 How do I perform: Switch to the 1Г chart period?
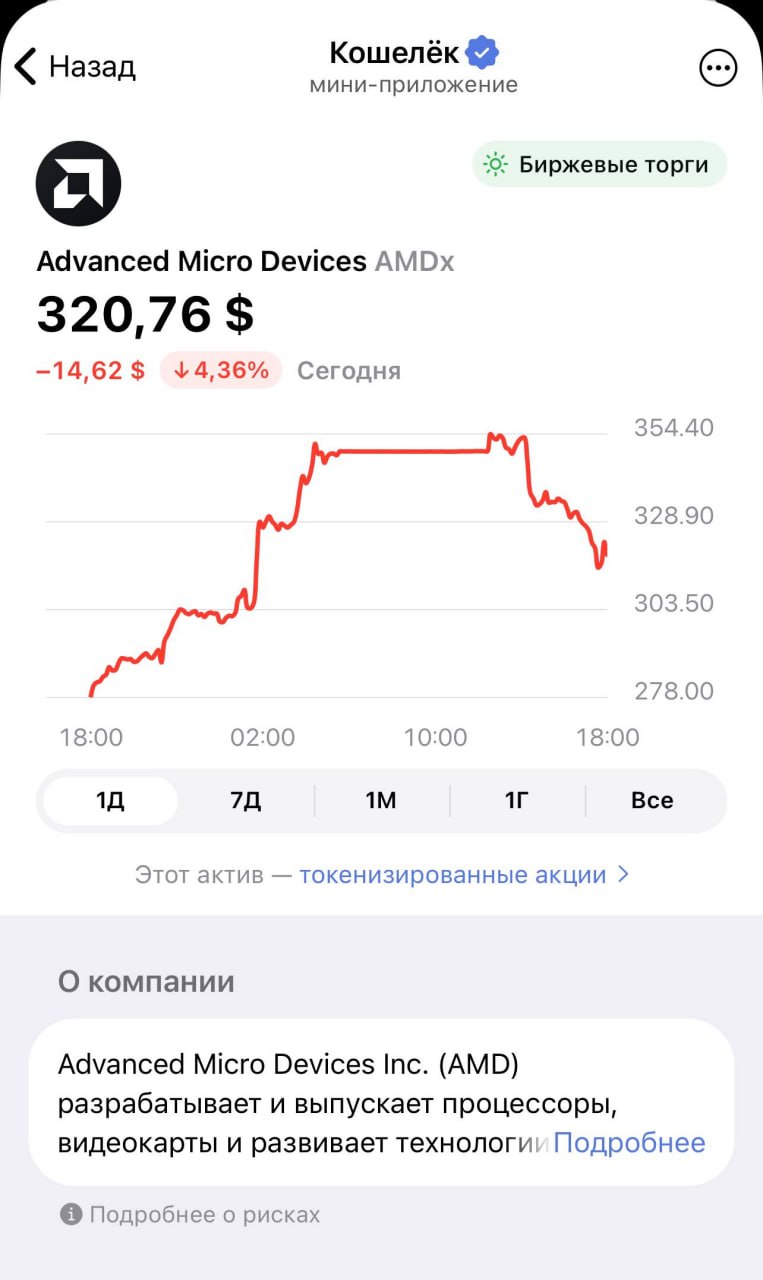pos(516,801)
